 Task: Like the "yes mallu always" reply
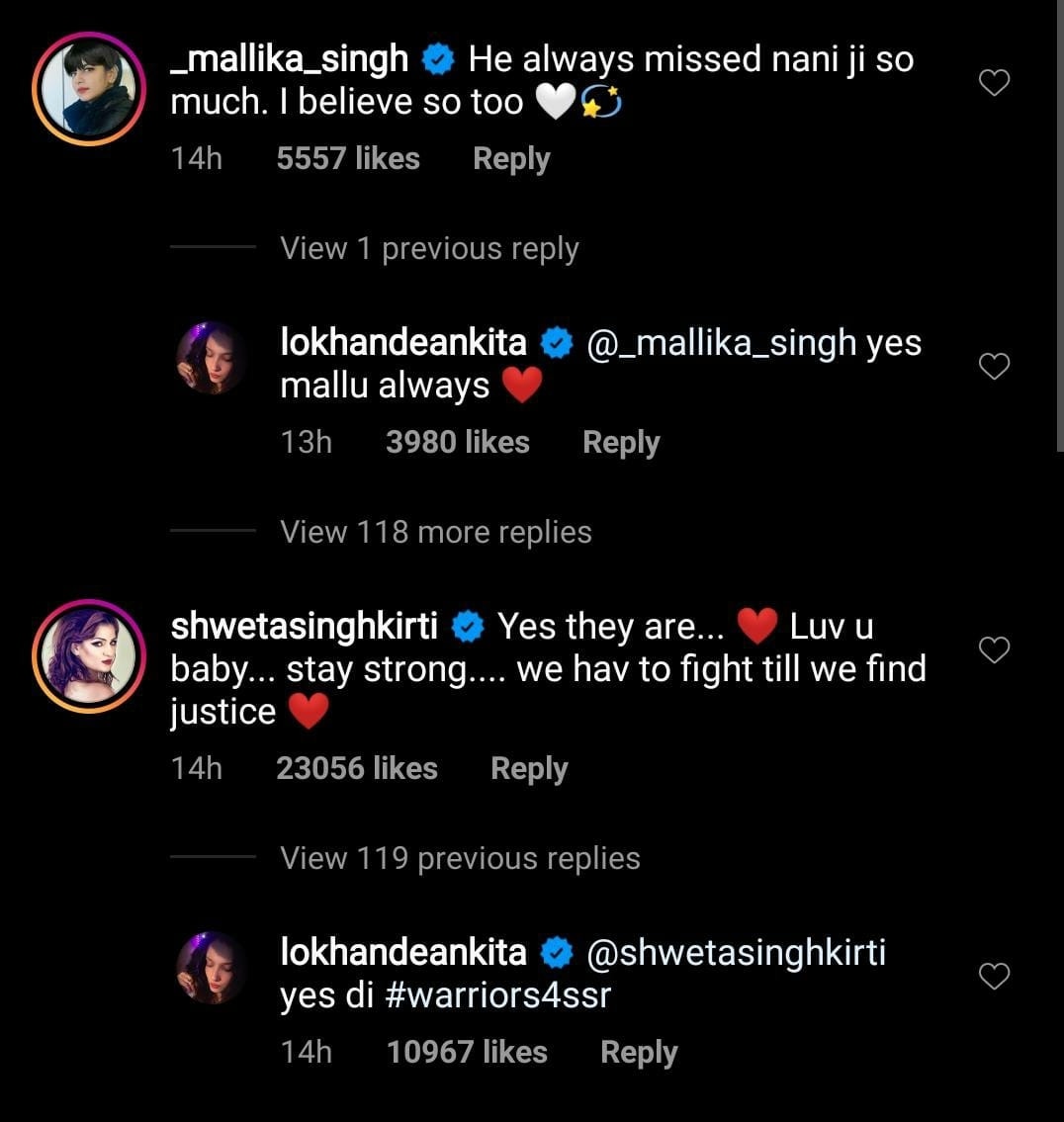pyautogui.click(x=994, y=367)
